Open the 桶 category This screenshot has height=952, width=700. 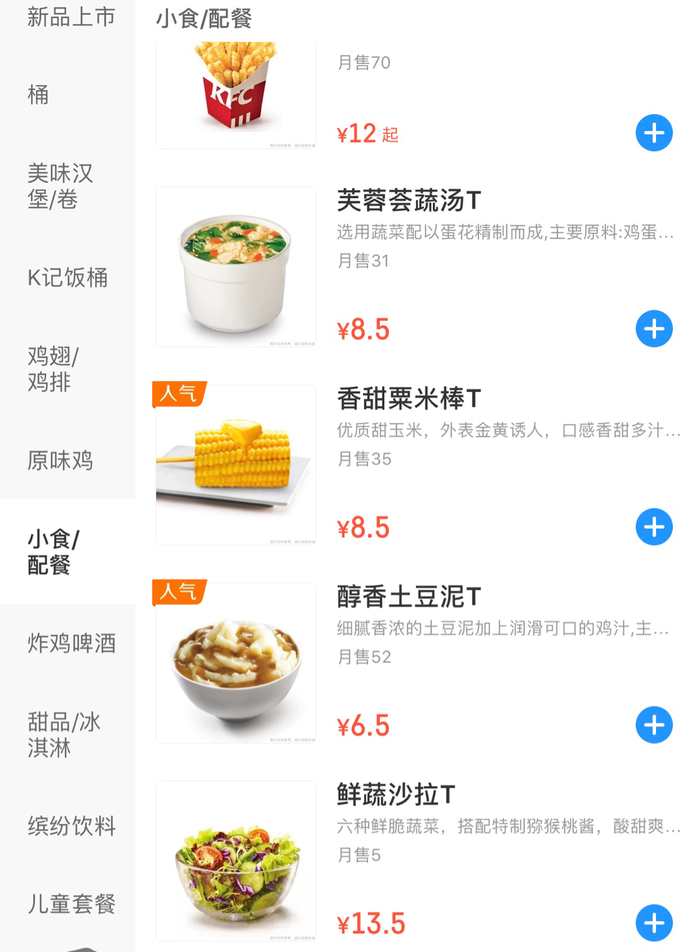click(39, 95)
